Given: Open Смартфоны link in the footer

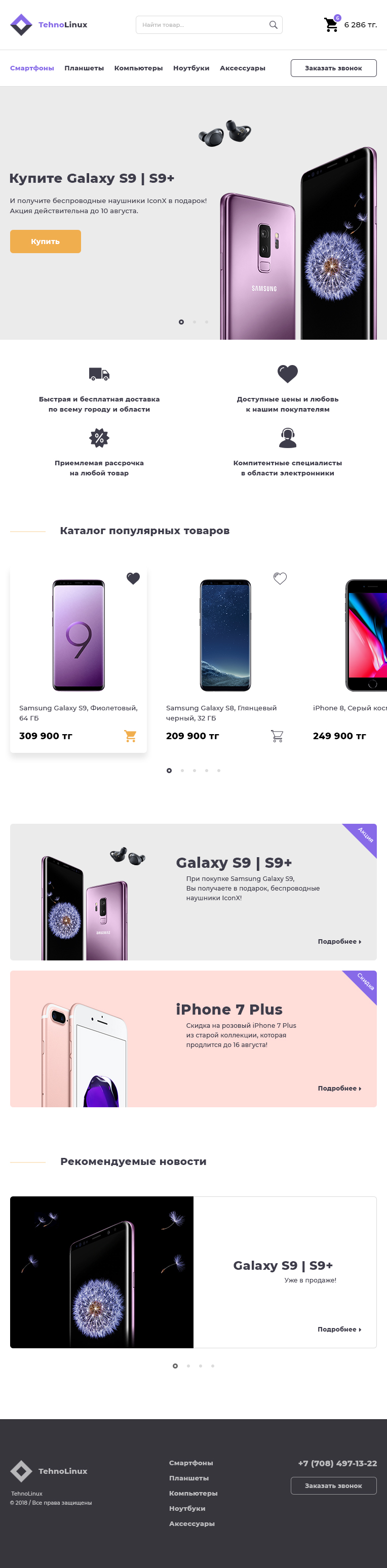Looking at the screenshot, I should 191,1463.
